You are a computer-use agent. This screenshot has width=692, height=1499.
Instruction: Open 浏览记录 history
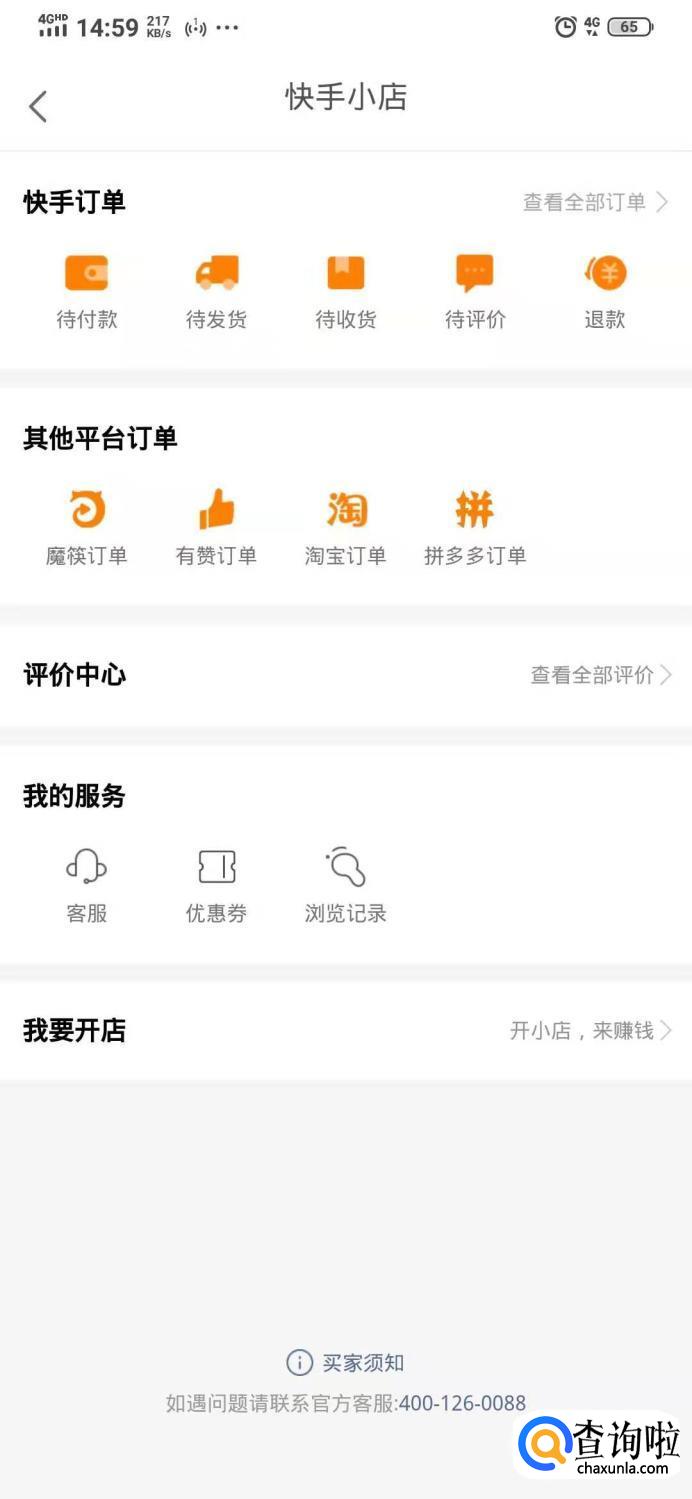(x=346, y=883)
